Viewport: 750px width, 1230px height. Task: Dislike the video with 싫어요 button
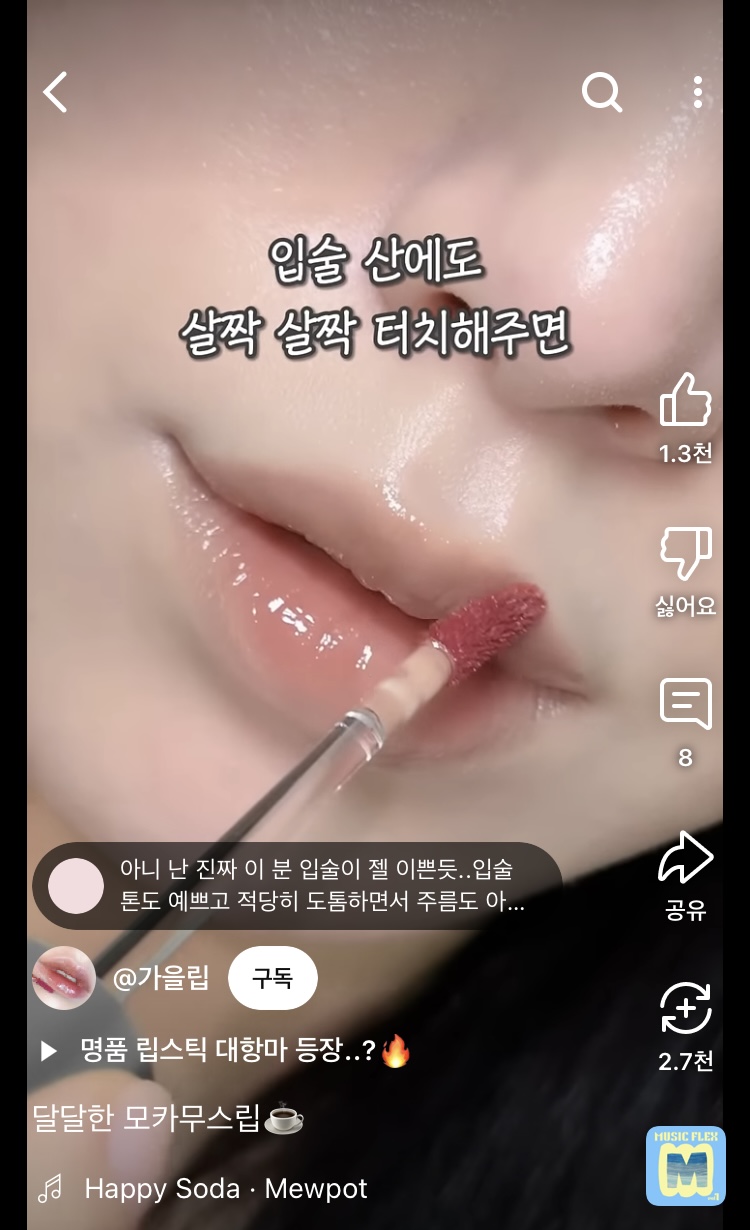(x=685, y=553)
